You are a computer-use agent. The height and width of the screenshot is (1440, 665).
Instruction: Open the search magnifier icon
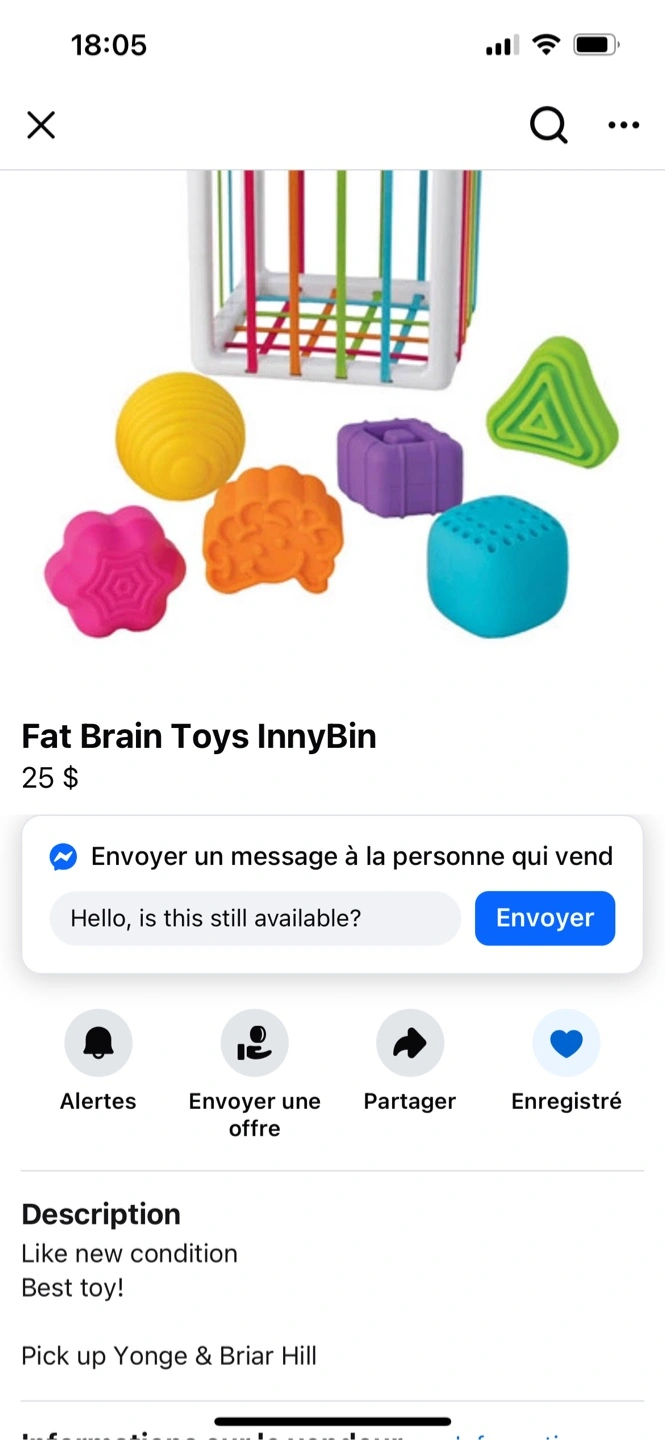point(548,125)
